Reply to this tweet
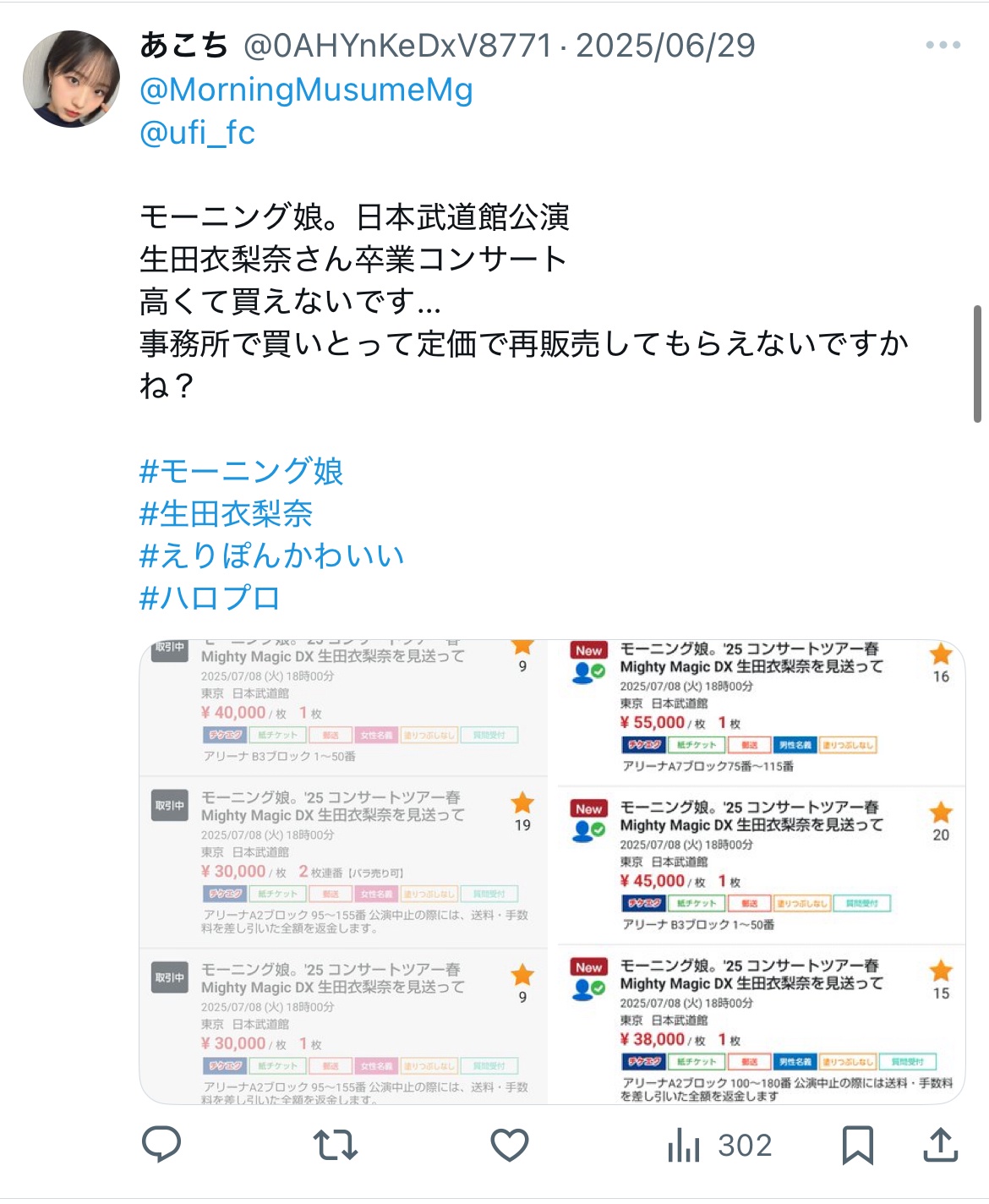 [x=161, y=1145]
